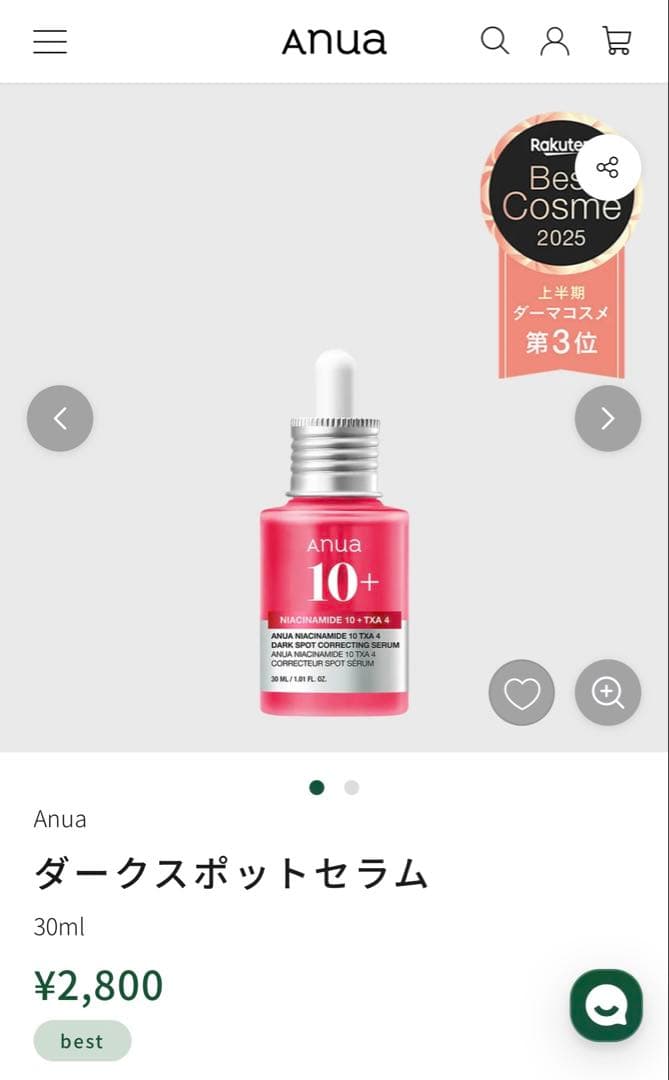Image resolution: width=669 pixels, height=1080 pixels.
Task: Open the search icon
Action: tap(495, 41)
